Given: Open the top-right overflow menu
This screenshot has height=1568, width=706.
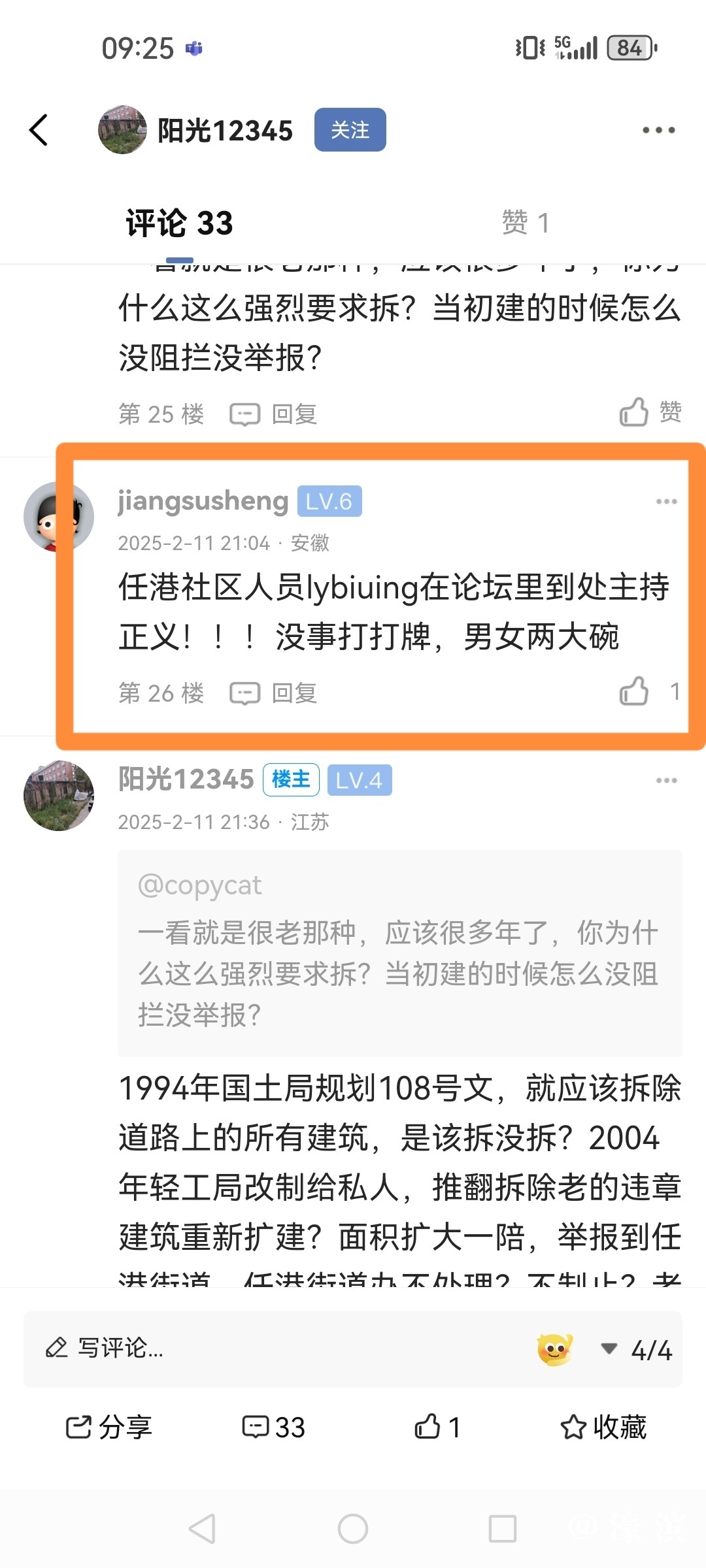Looking at the screenshot, I should [658, 130].
